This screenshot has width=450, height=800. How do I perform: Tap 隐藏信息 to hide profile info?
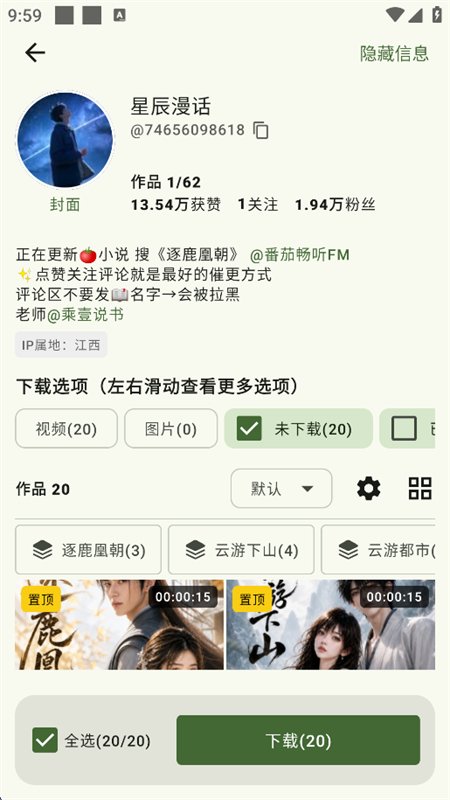[x=394, y=53]
